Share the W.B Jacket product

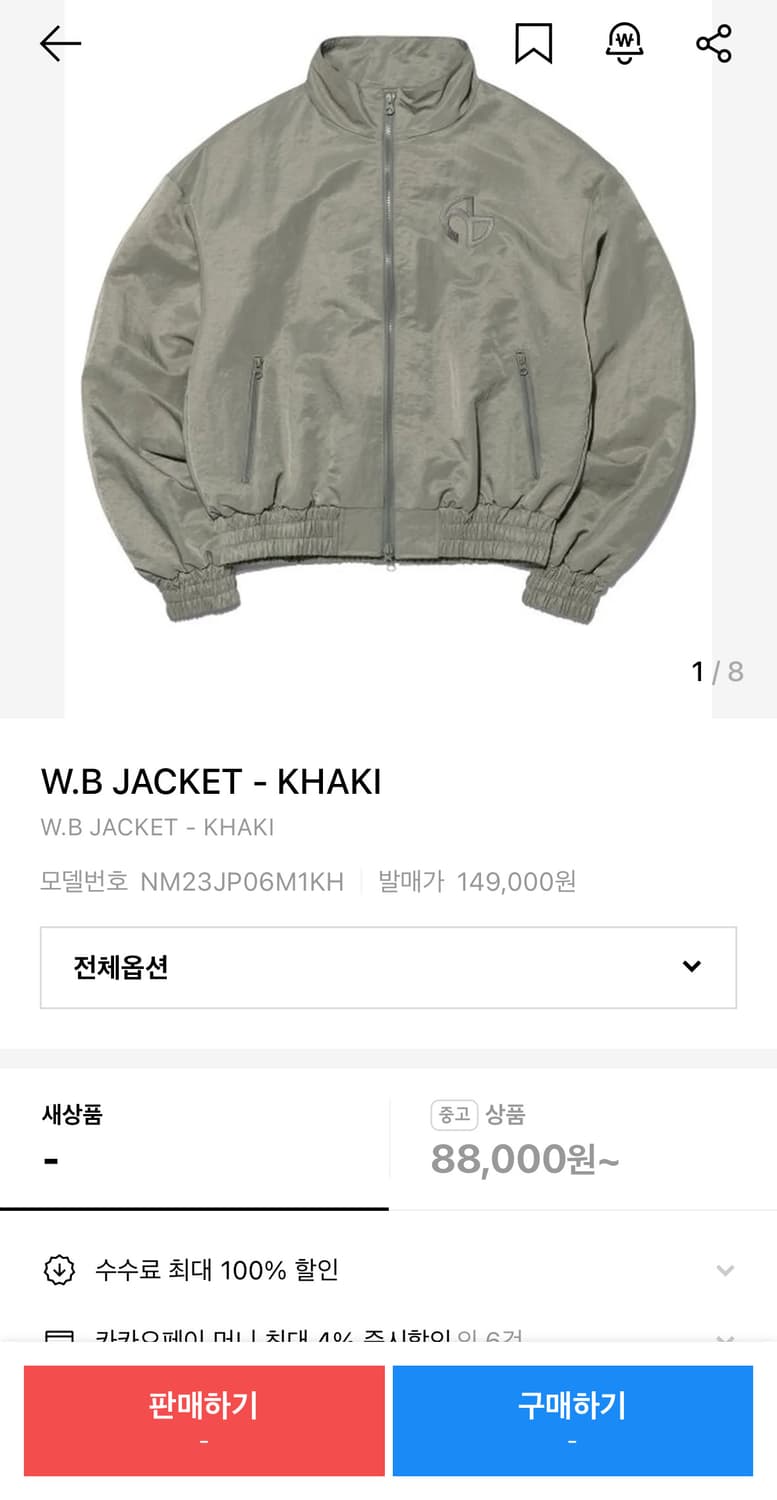(x=712, y=43)
